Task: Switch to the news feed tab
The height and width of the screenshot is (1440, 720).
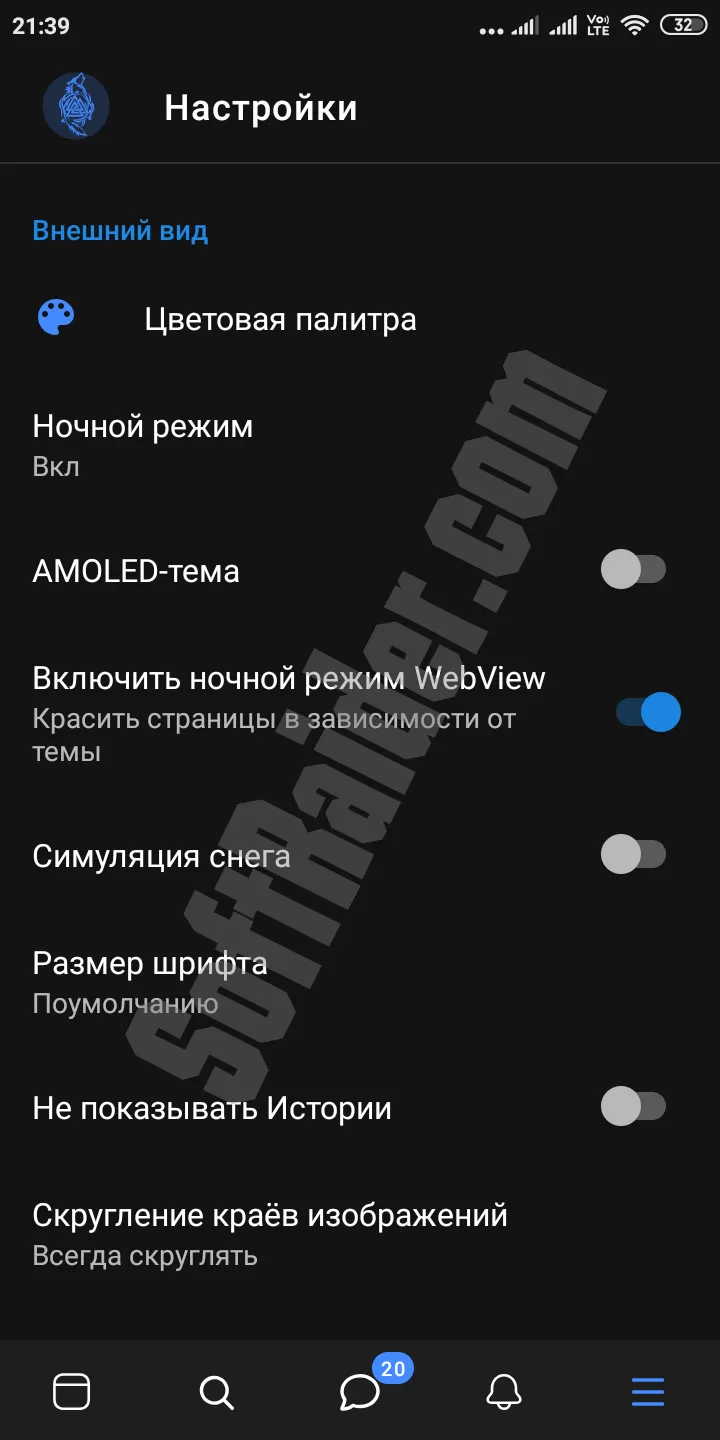Action: (x=72, y=1391)
